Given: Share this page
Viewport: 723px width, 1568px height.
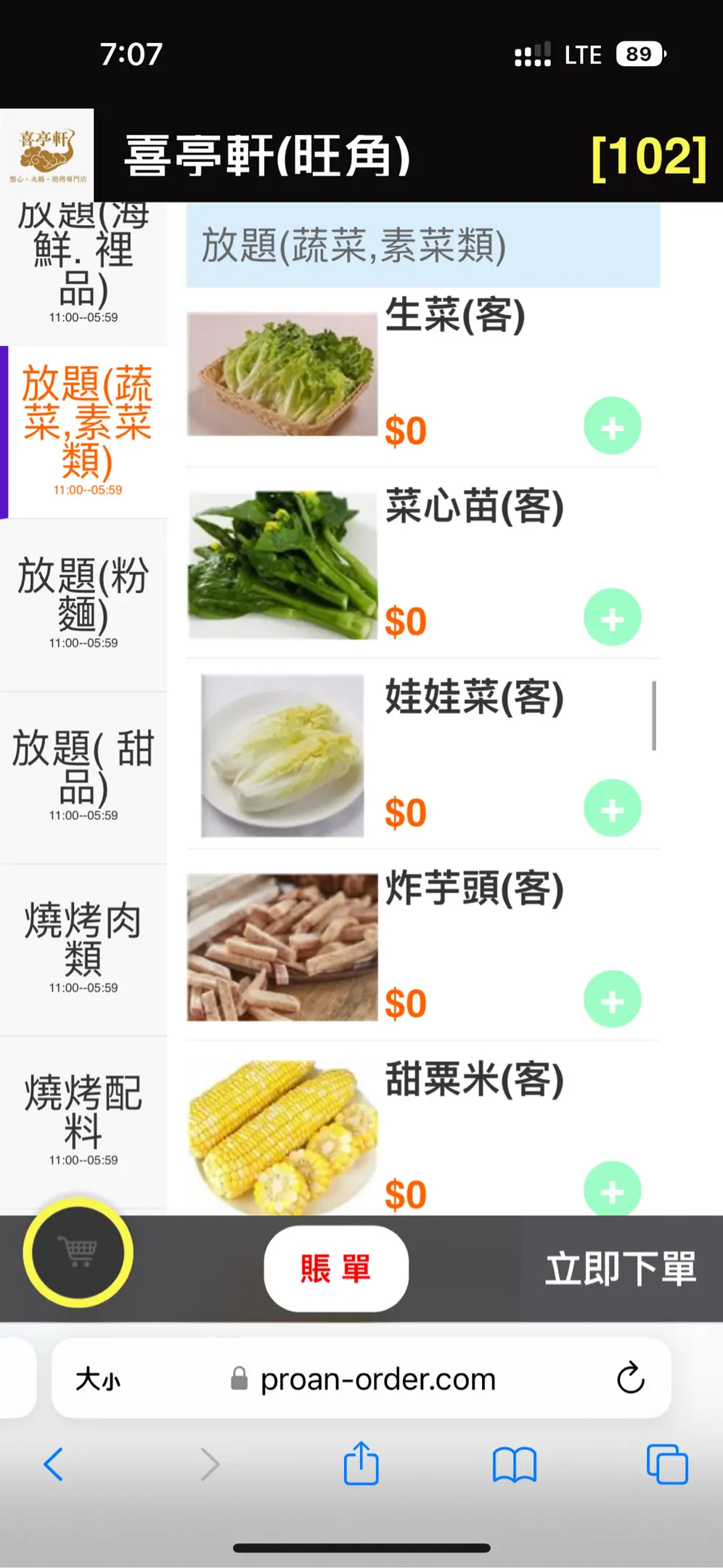Looking at the screenshot, I should [361, 1463].
